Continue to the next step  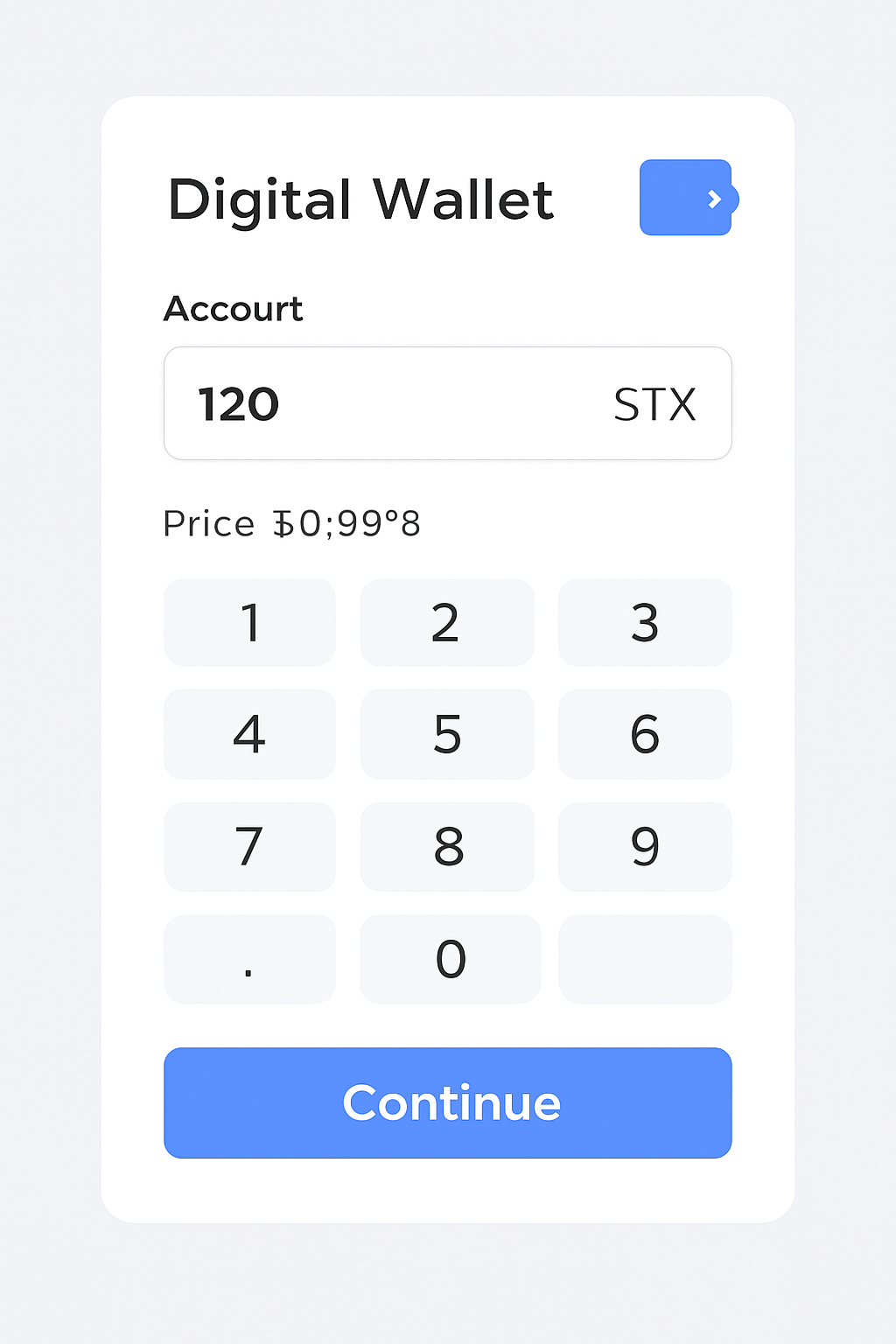point(447,1102)
